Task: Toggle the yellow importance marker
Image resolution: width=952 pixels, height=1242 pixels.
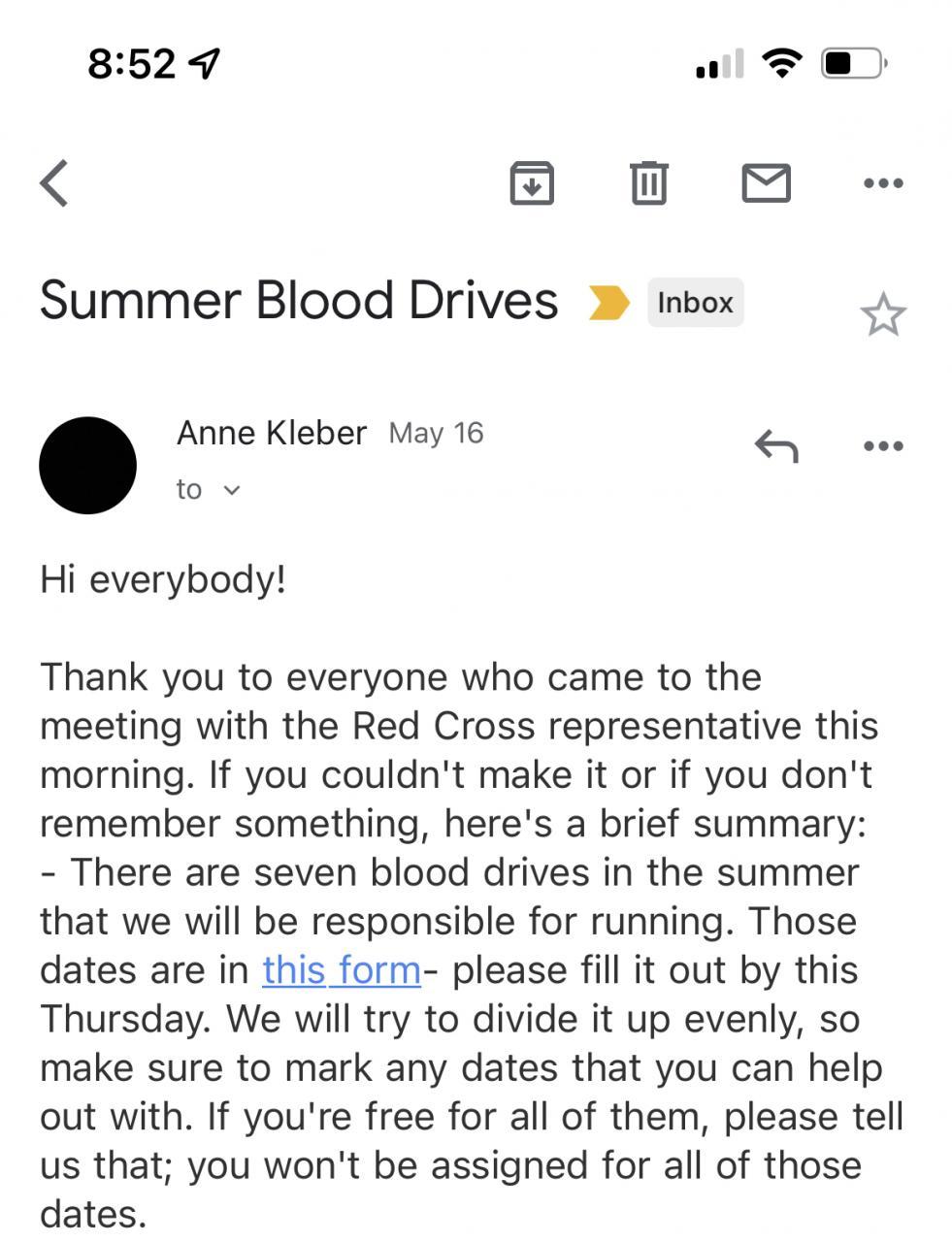Action: tap(609, 303)
